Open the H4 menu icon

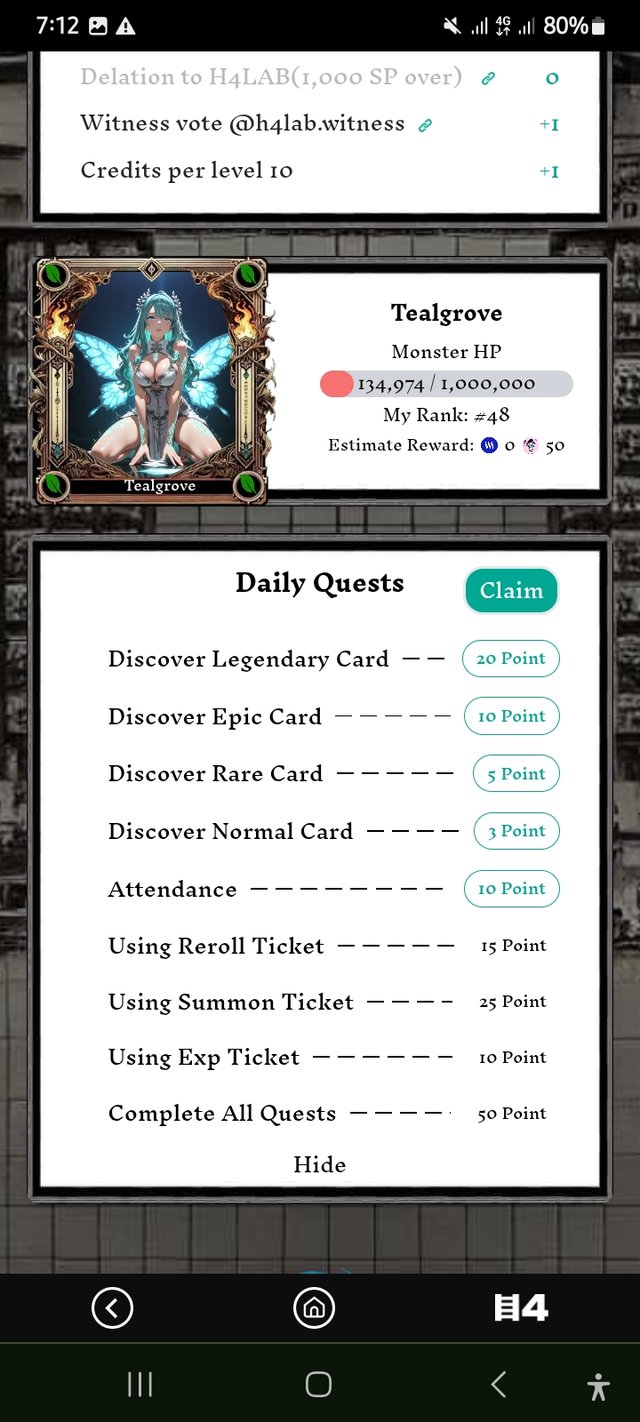point(521,1307)
